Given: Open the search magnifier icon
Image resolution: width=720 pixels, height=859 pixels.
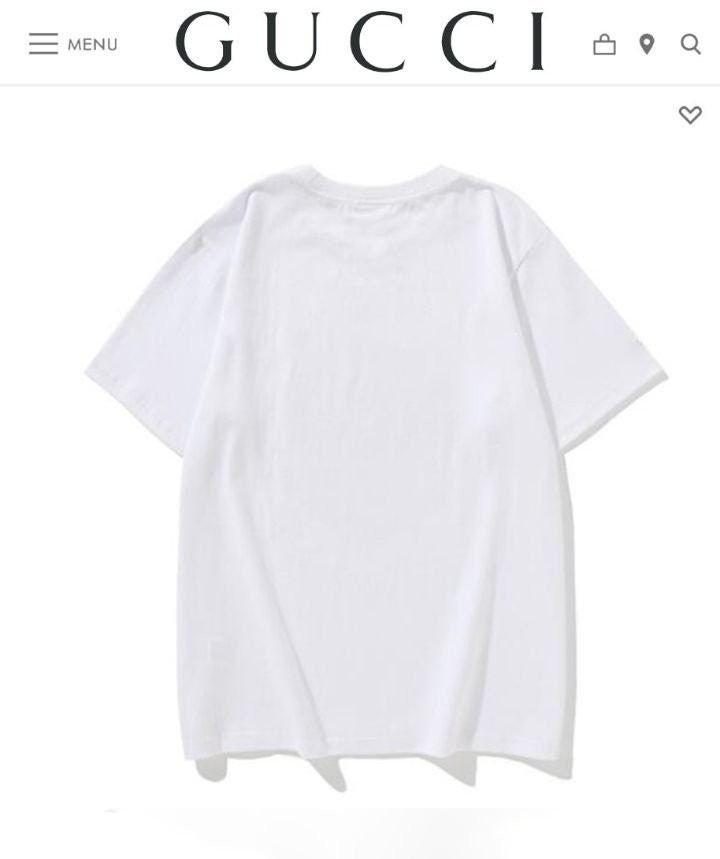Looking at the screenshot, I should pos(690,44).
